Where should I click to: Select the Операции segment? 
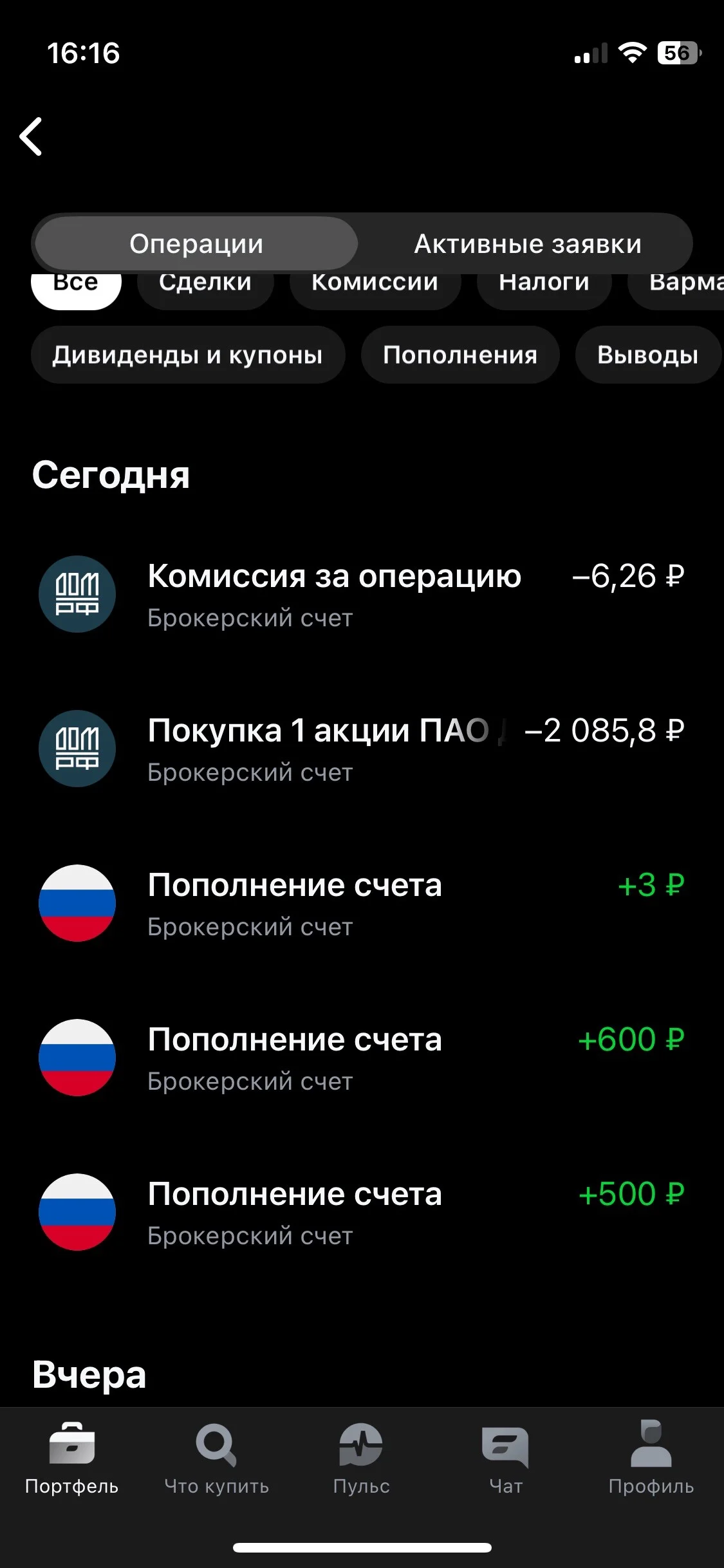(196, 244)
